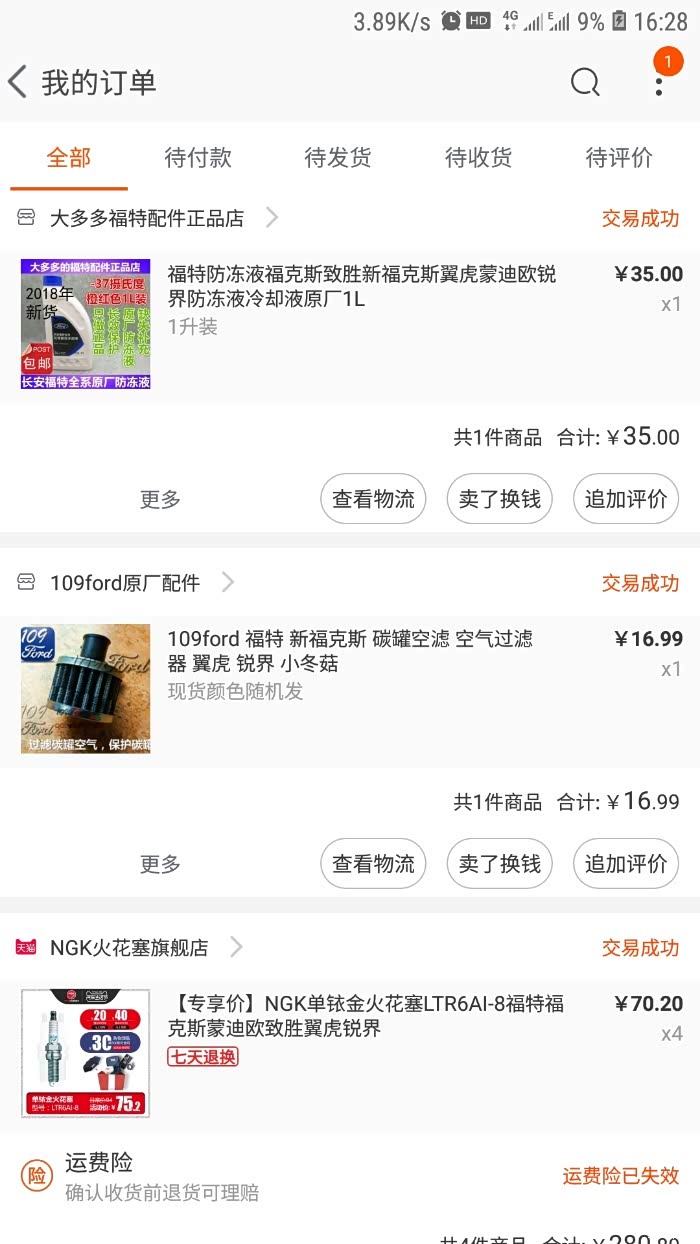The image size is (700, 1244).
Task: Open the order search icon
Action: point(585,82)
